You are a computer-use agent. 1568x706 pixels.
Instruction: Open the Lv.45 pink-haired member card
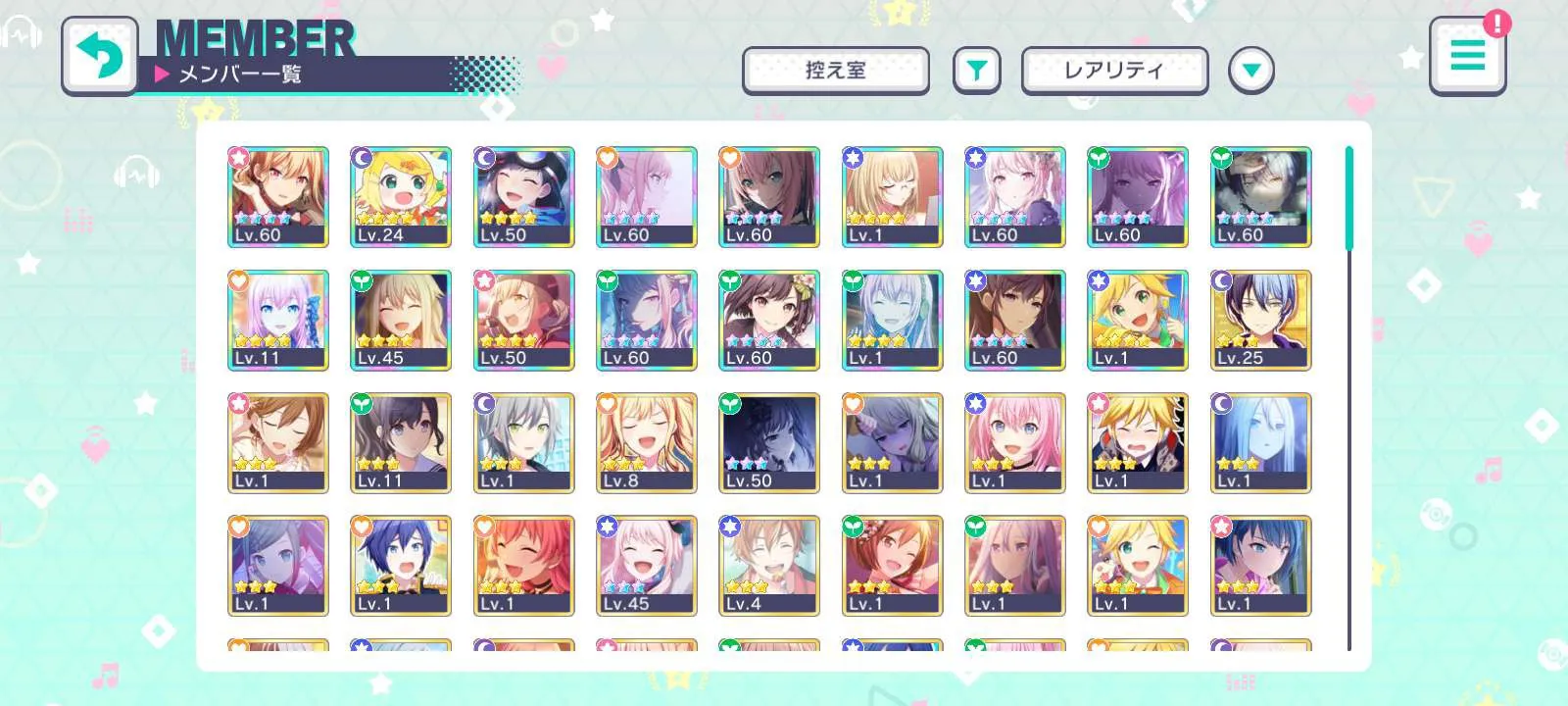pos(646,566)
